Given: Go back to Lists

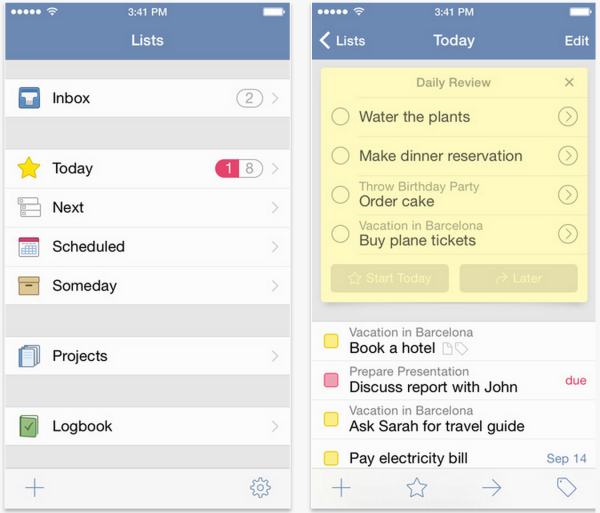Looking at the screenshot, I should [342, 41].
